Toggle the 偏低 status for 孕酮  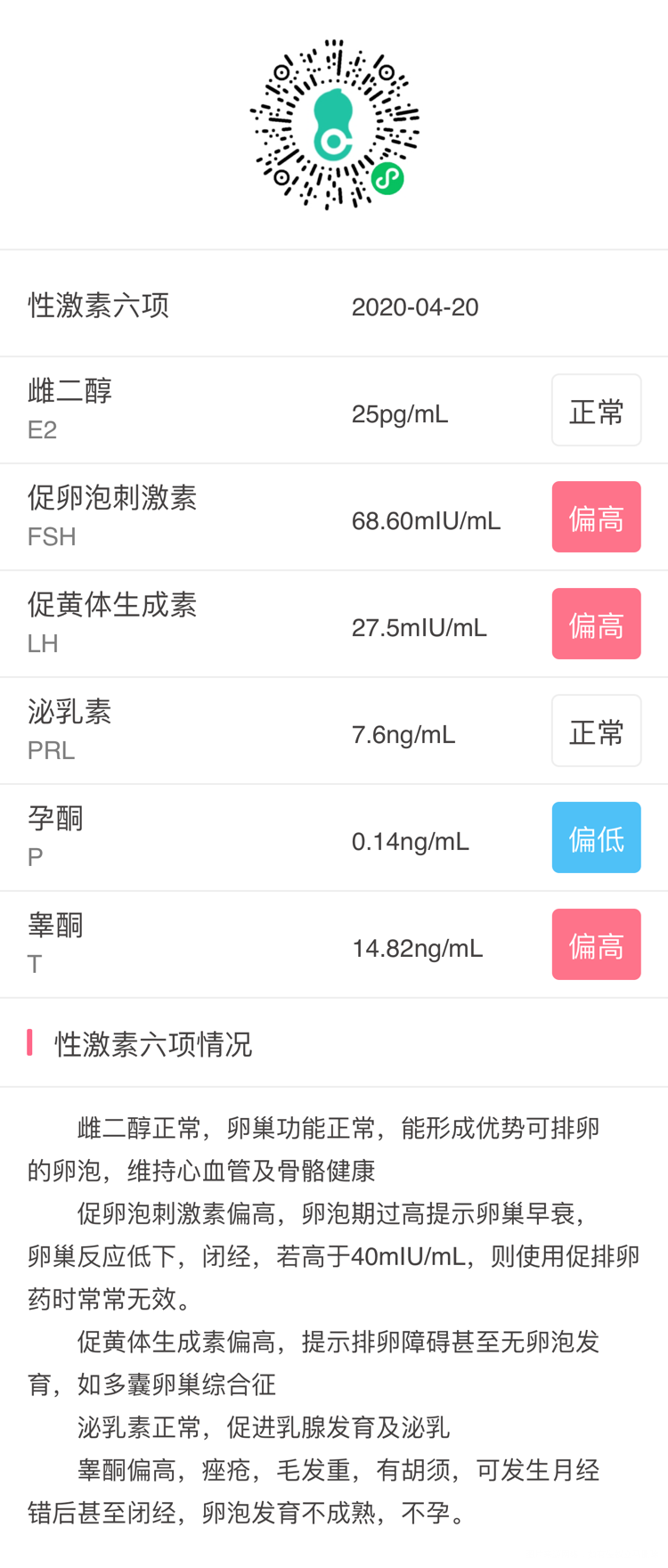(596, 837)
